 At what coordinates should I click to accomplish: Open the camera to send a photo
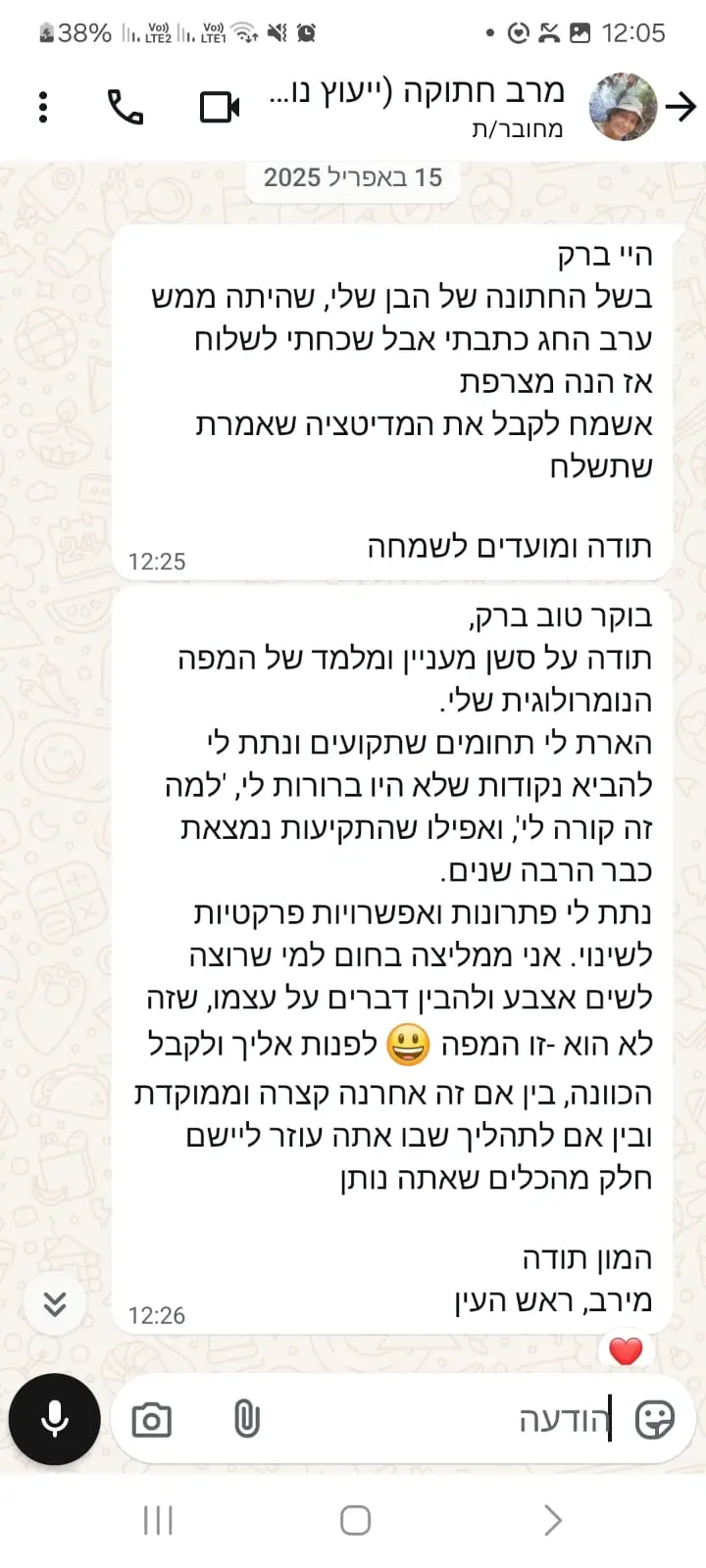click(x=152, y=1419)
